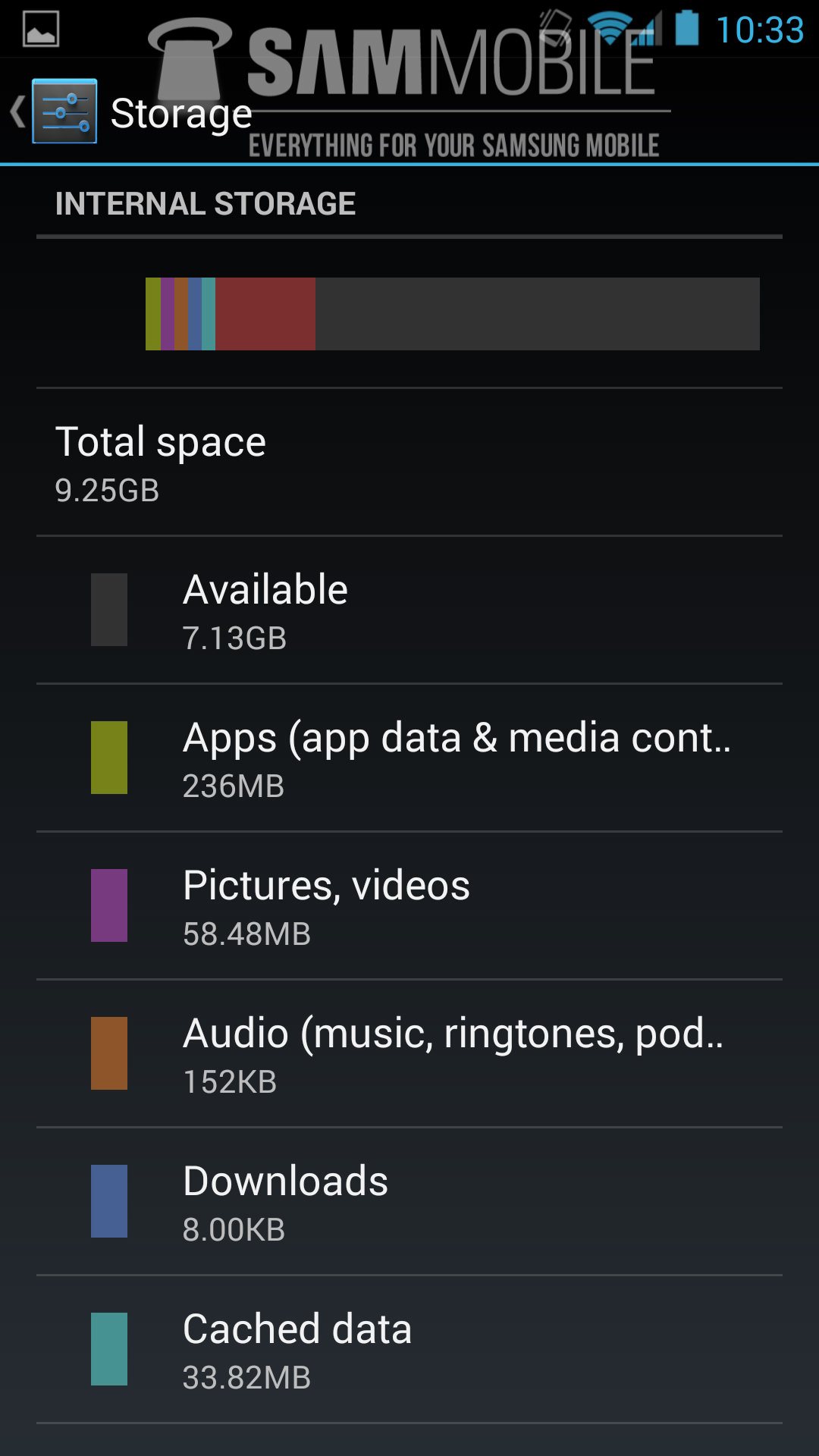
Task: Go back from Storage settings
Action: click(53, 112)
